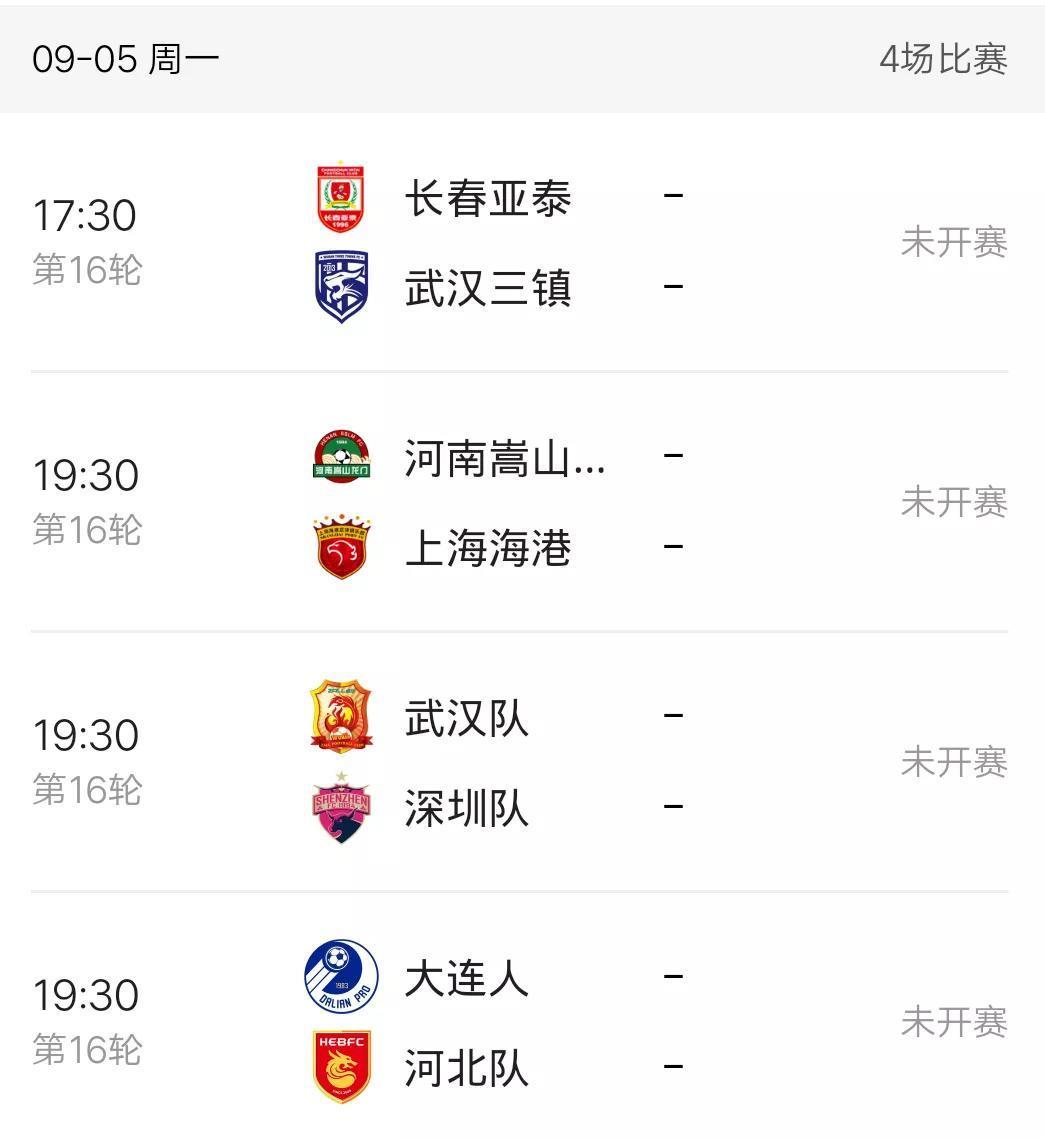Tap the 大连人 vs 河北队 match row
This screenshot has height=1138, width=1045.
coord(520,1023)
